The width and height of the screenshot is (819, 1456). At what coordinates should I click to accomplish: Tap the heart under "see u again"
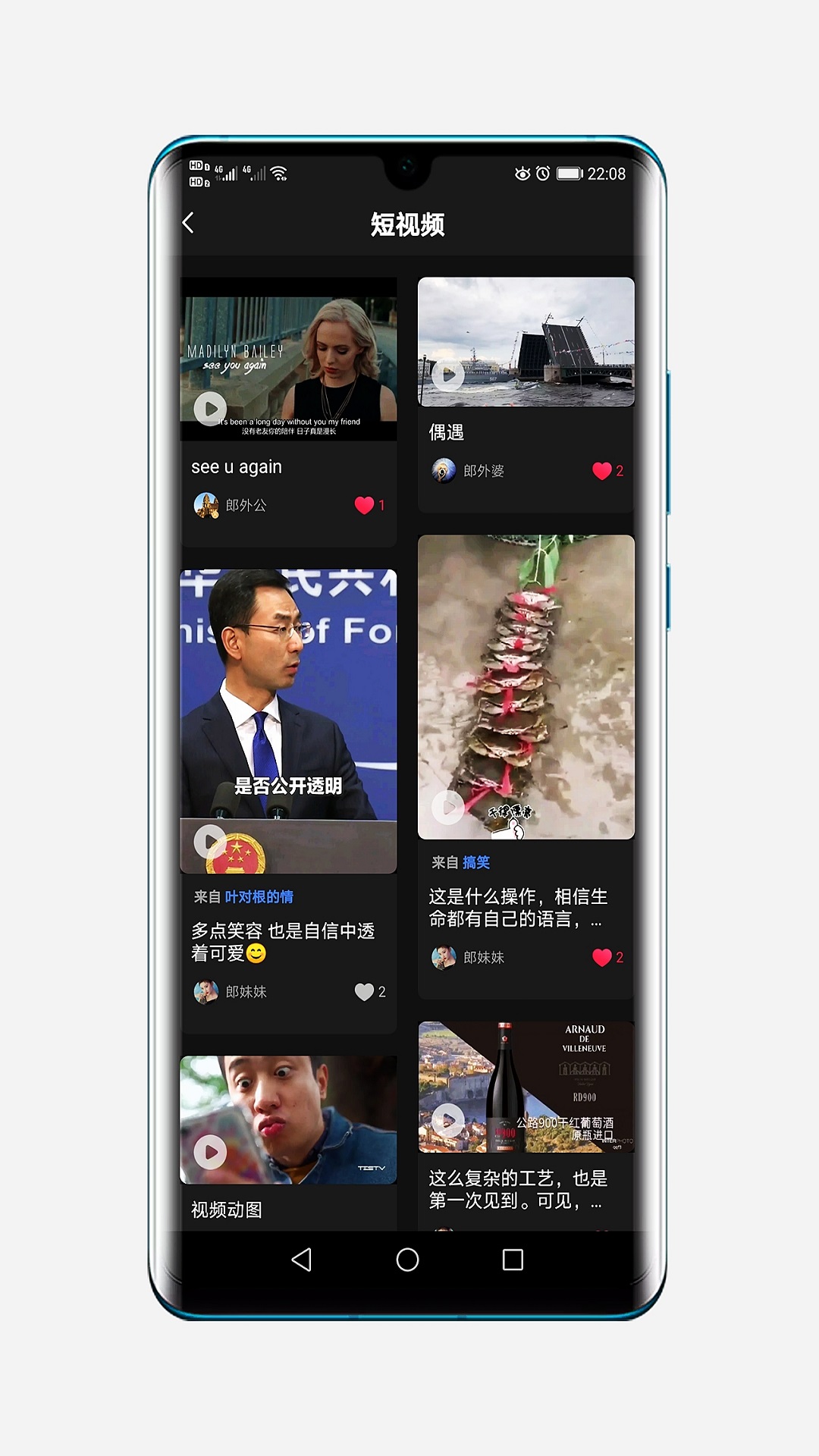(363, 506)
